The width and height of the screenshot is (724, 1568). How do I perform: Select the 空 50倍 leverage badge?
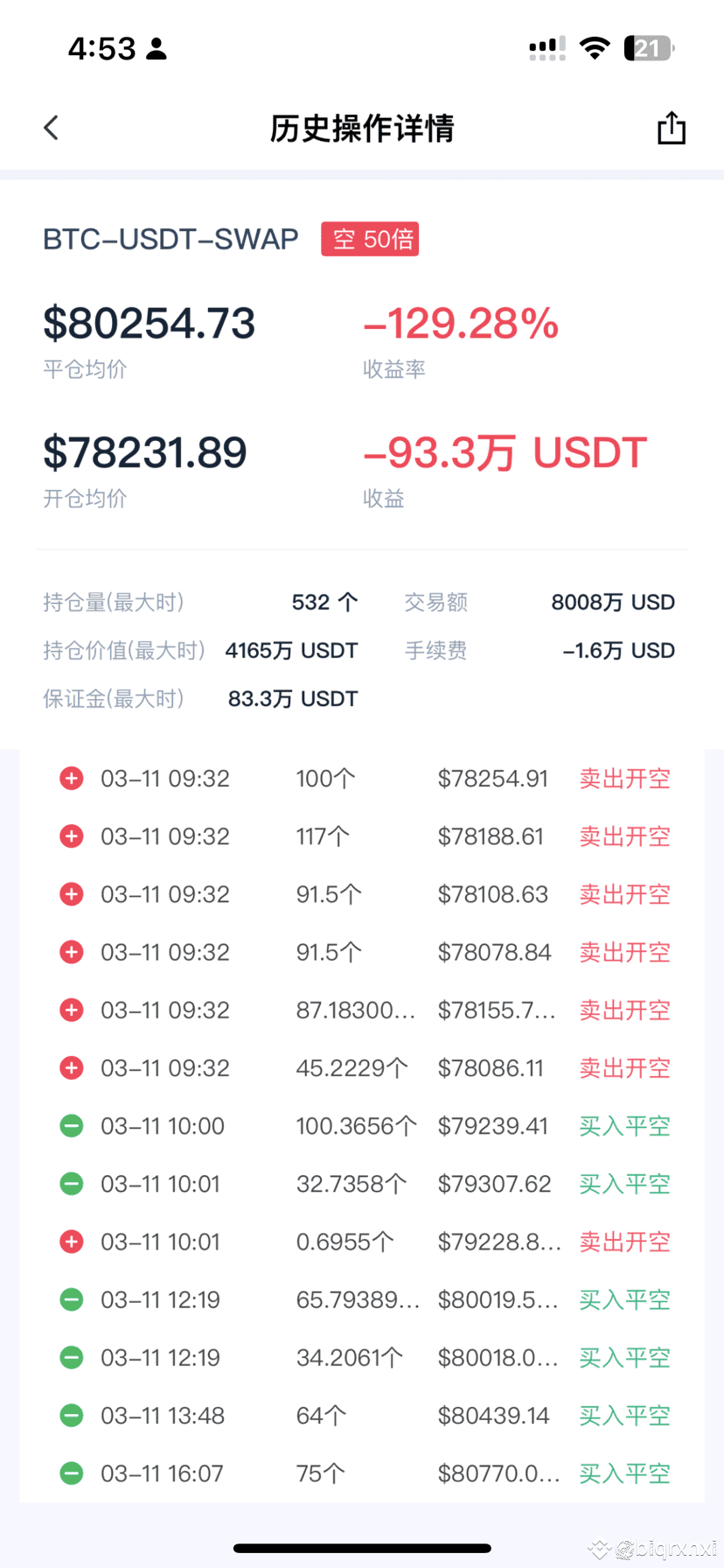[x=370, y=238]
